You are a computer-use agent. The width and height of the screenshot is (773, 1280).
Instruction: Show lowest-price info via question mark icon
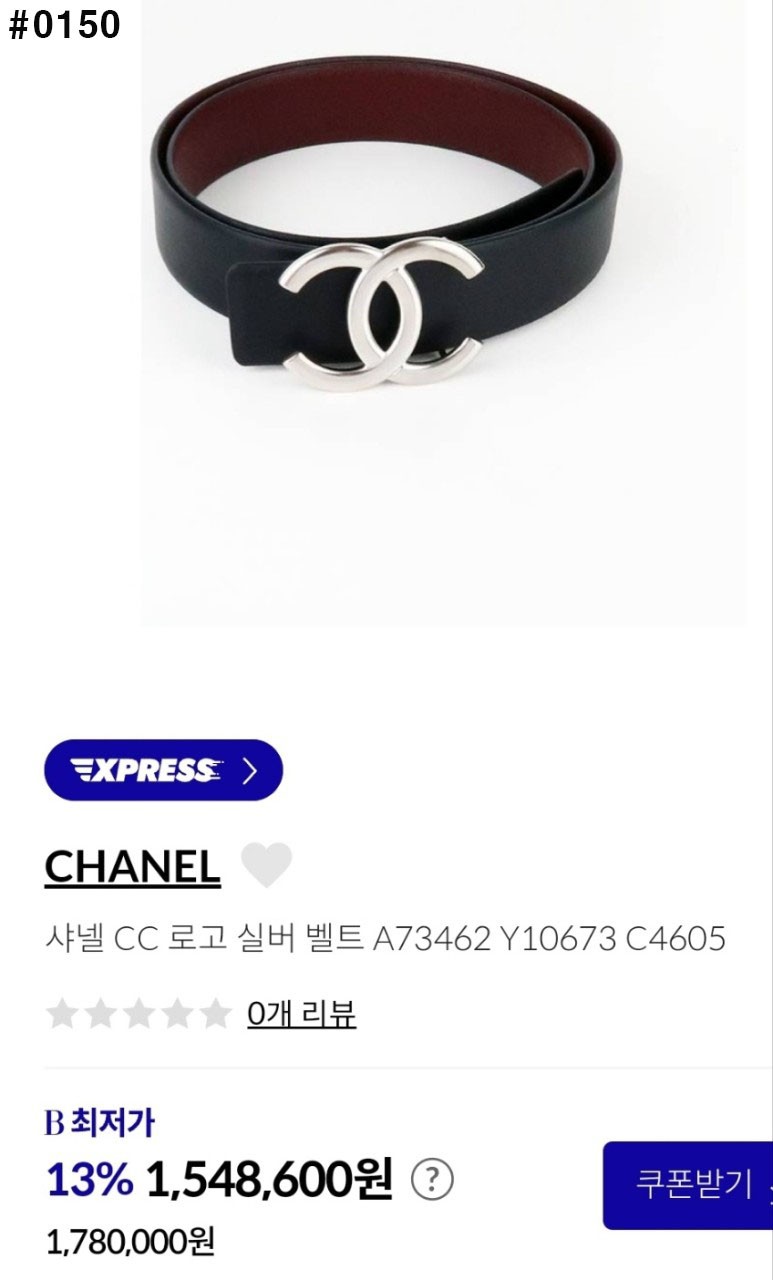432,1180
